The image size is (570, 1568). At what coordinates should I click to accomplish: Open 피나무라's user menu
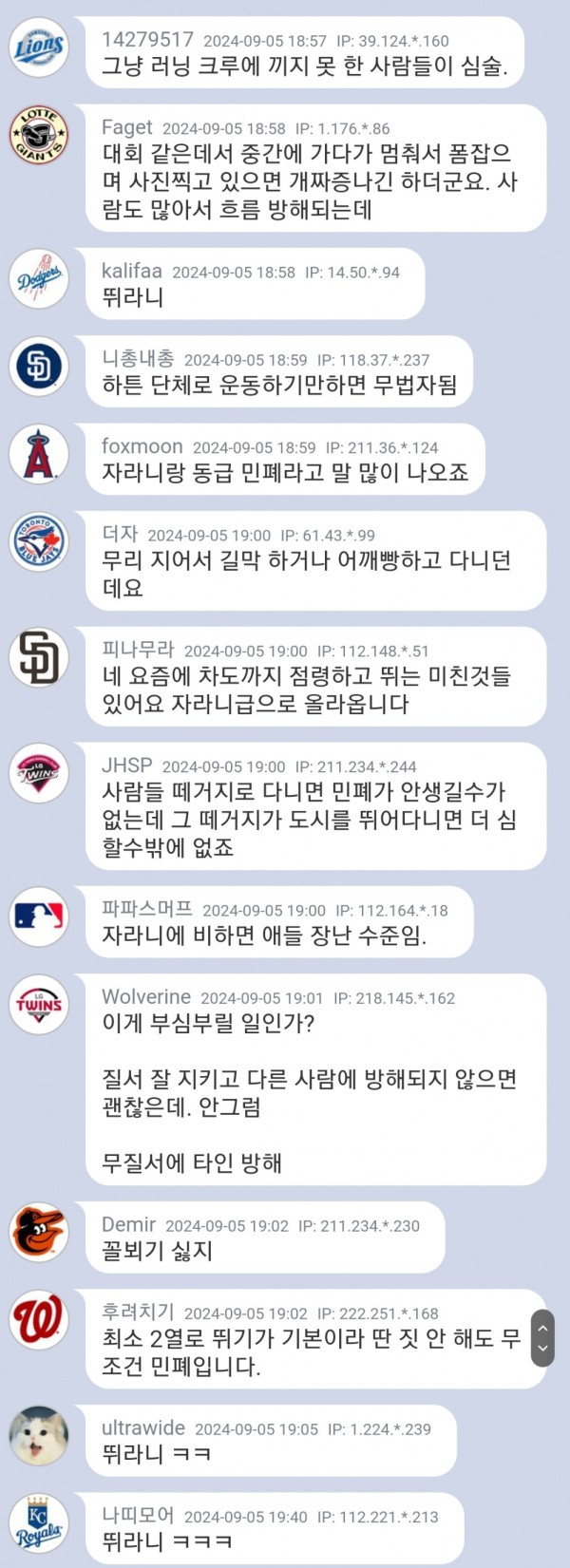coord(138,650)
